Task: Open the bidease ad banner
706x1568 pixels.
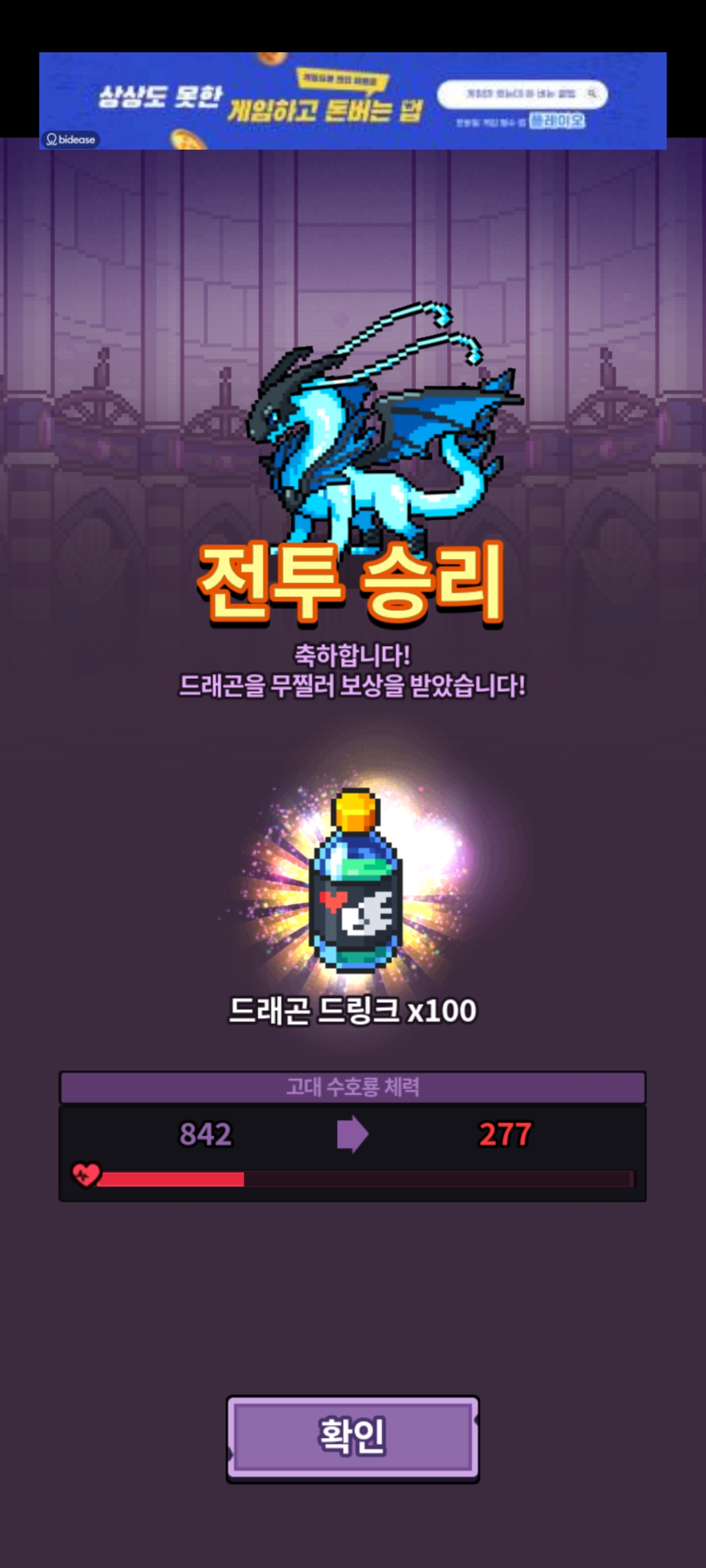Action: [x=353, y=101]
